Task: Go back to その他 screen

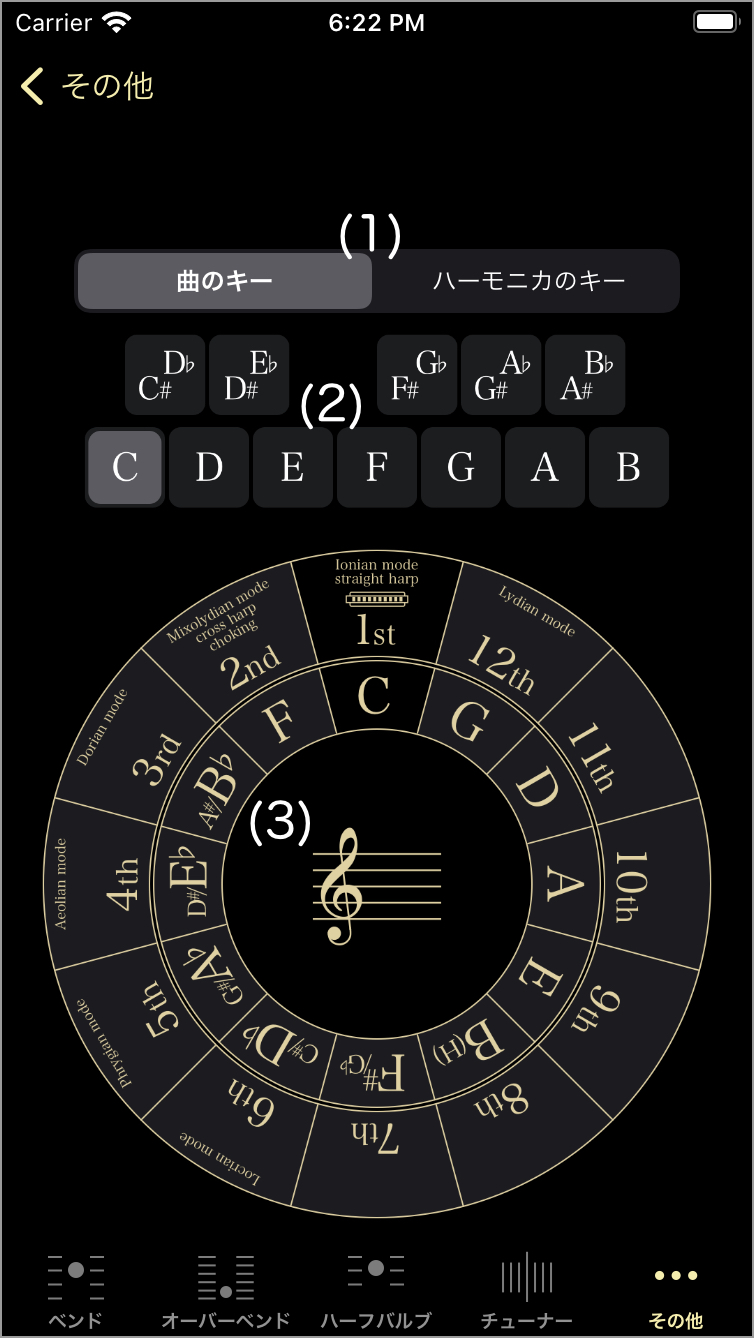Action: coord(85,87)
